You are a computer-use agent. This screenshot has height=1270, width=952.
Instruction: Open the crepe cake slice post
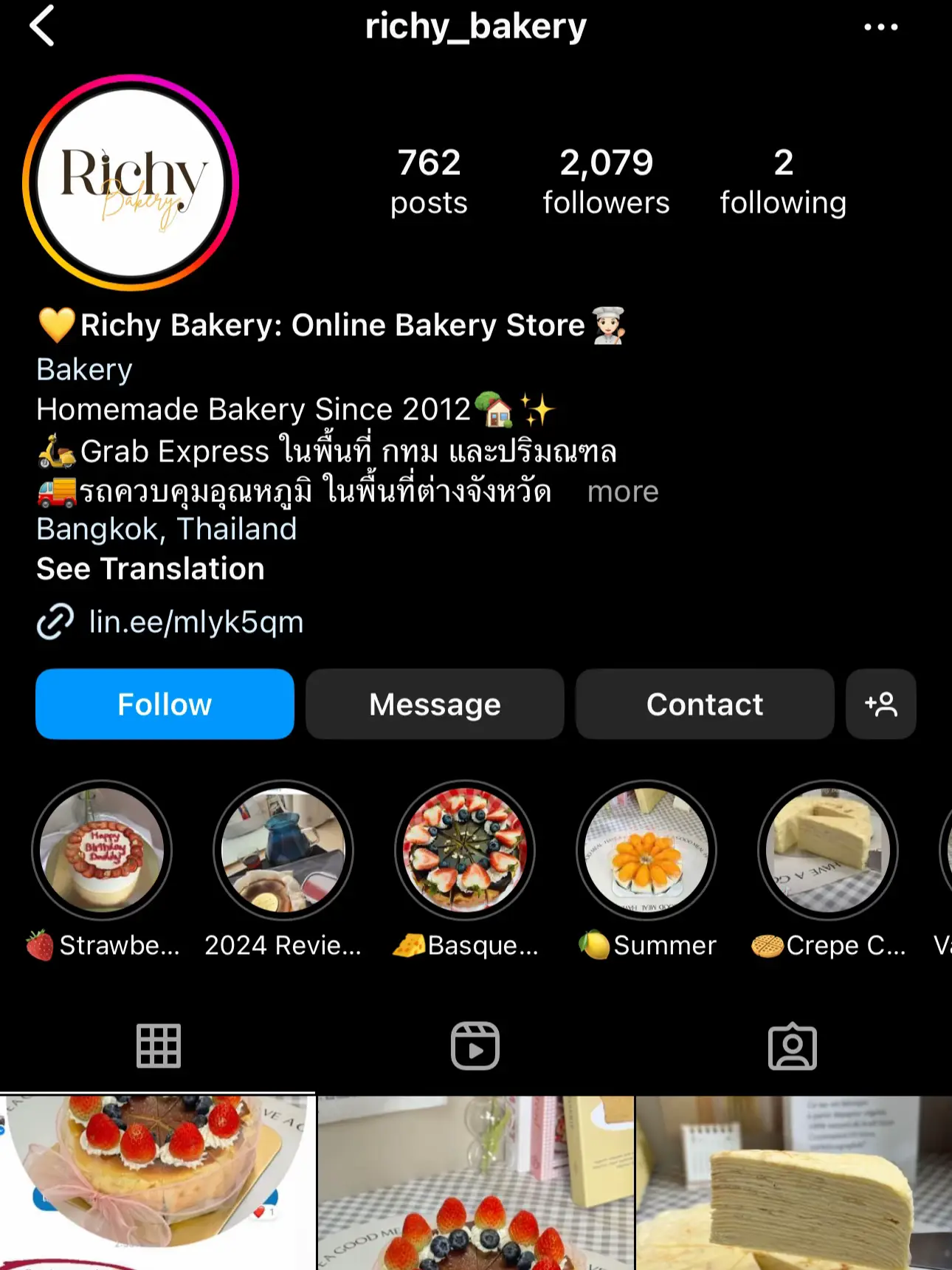click(x=794, y=1183)
